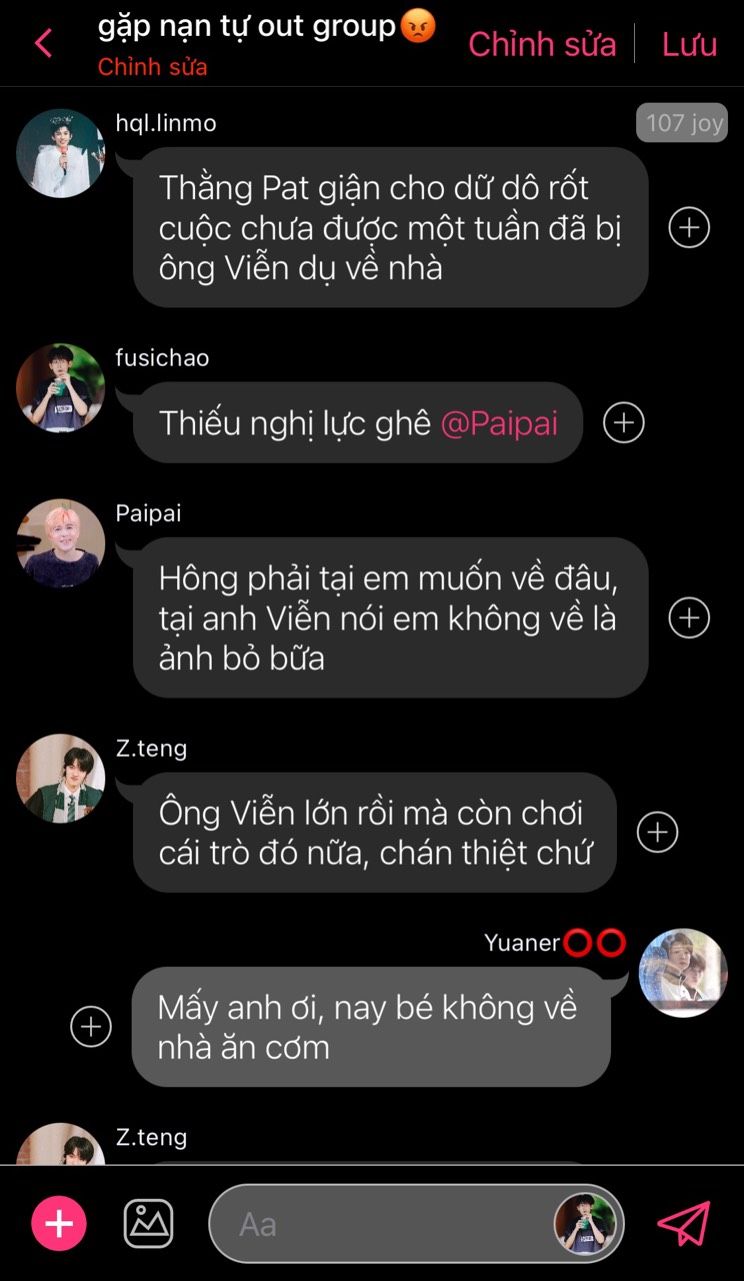The height and width of the screenshot is (1281, 744).
Task: Tap the @Paipai mention
Action: click(499, 423)
